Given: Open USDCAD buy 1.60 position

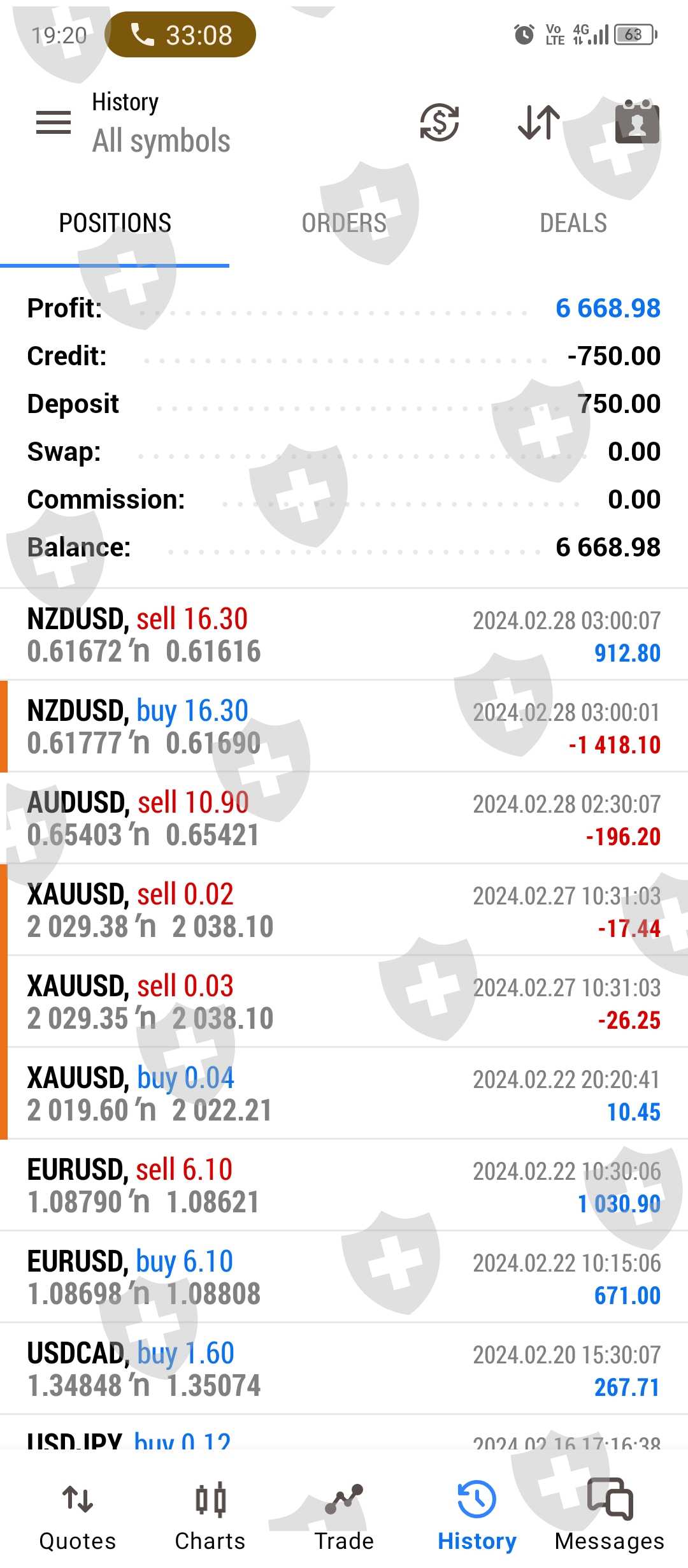Looking at the screenshot, I should coord(344,1369).
